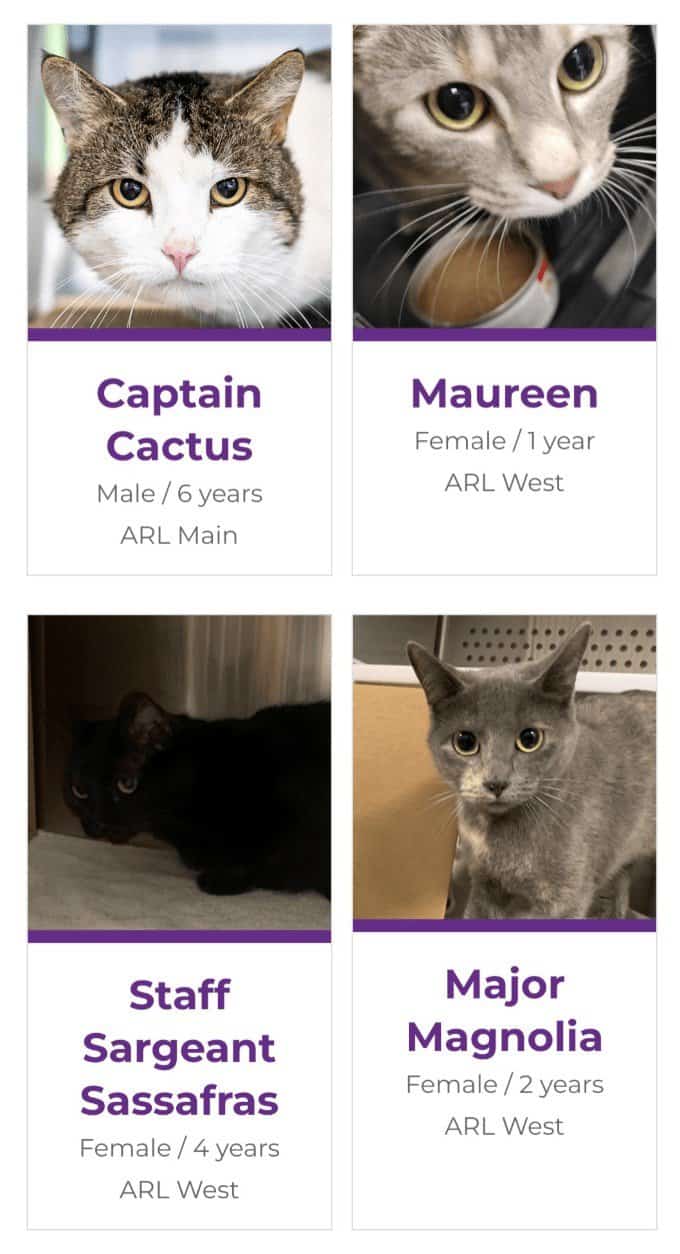Viewport: 680px width, 1254px height.
Task: Select the Major Magnolia card
Action: pos(504,1011)
